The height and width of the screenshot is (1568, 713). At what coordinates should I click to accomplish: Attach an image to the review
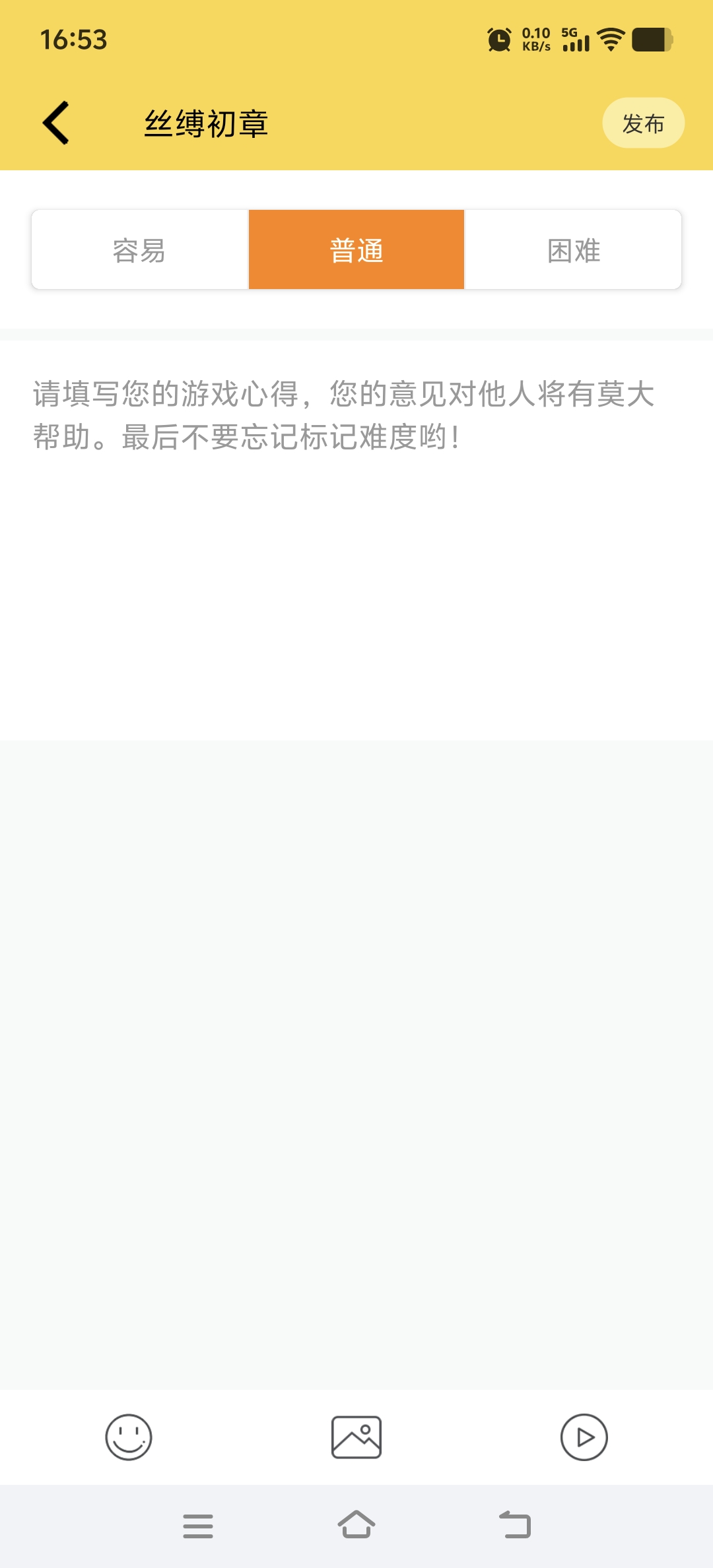point(356,1437)
